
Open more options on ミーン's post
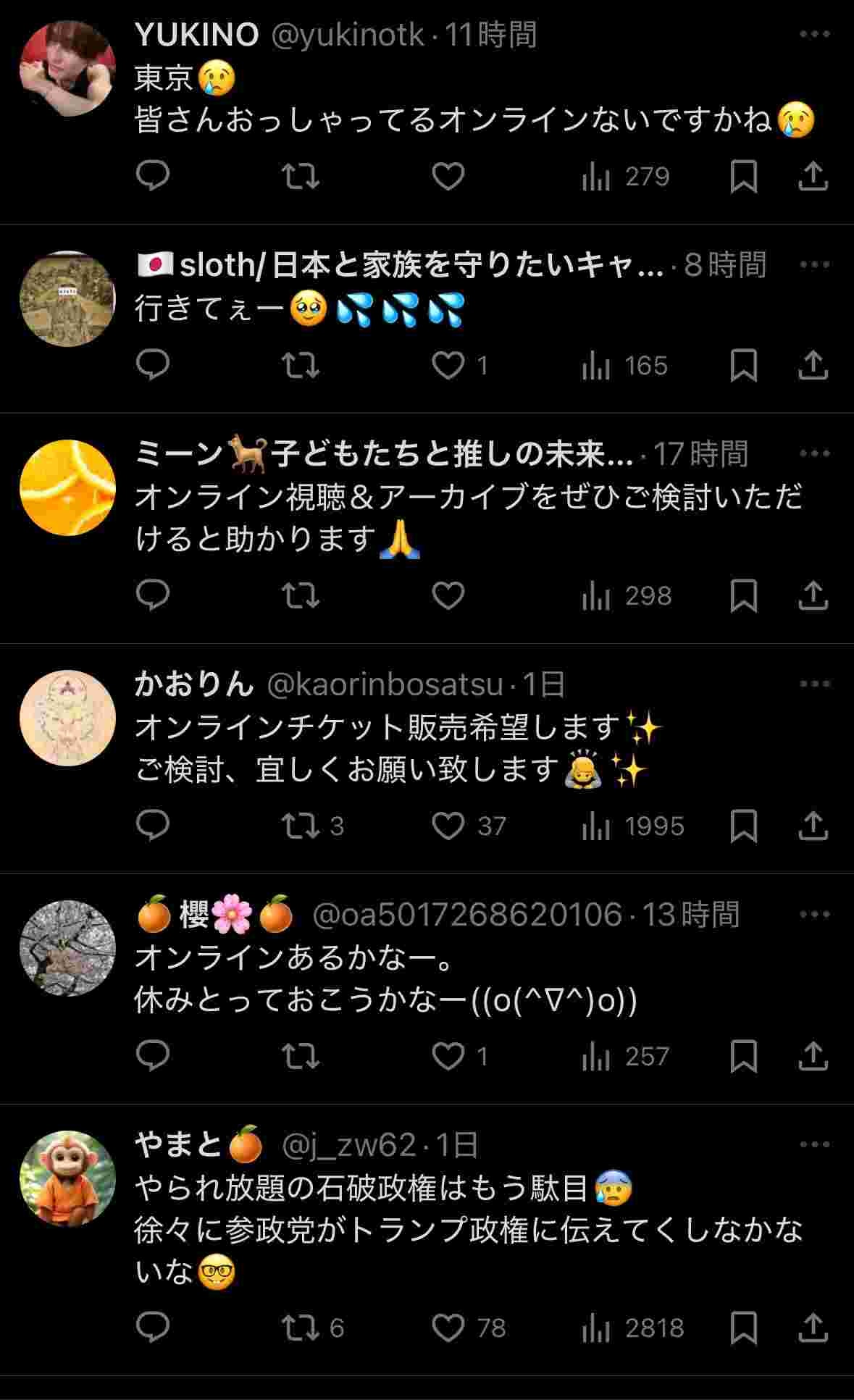tap(814, 453)
